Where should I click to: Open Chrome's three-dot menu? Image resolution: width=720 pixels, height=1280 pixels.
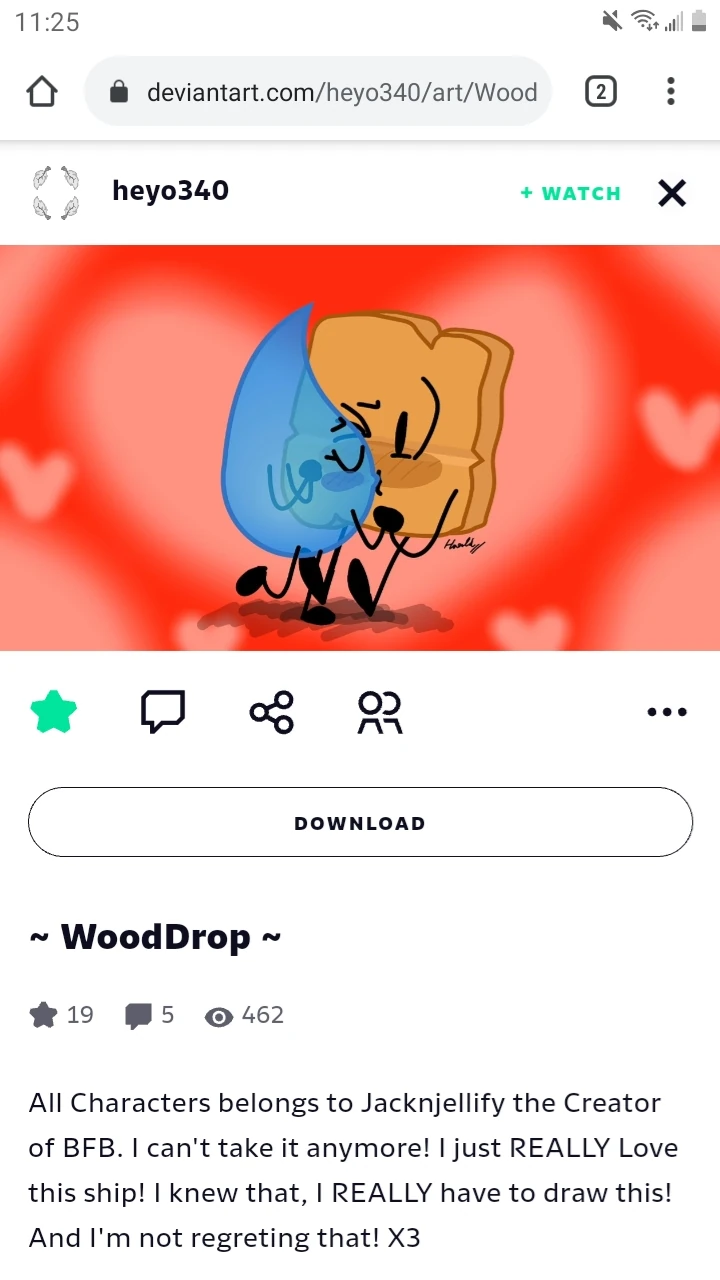click(x=670, y=92)
